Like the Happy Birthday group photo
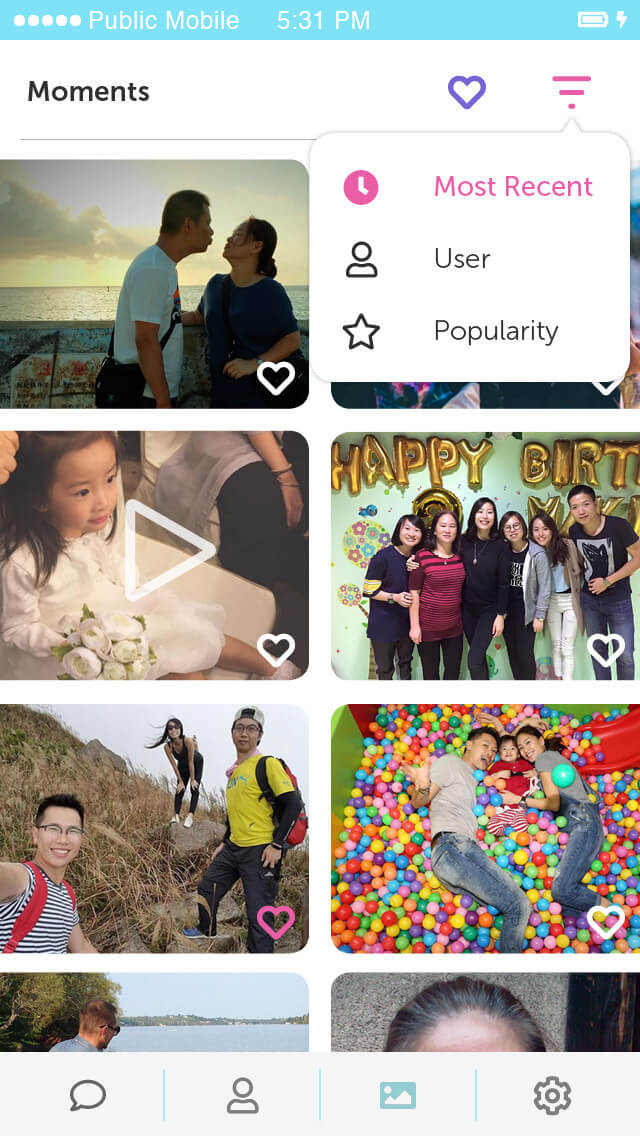640x1136 pixels. click(x=605, y=650)
